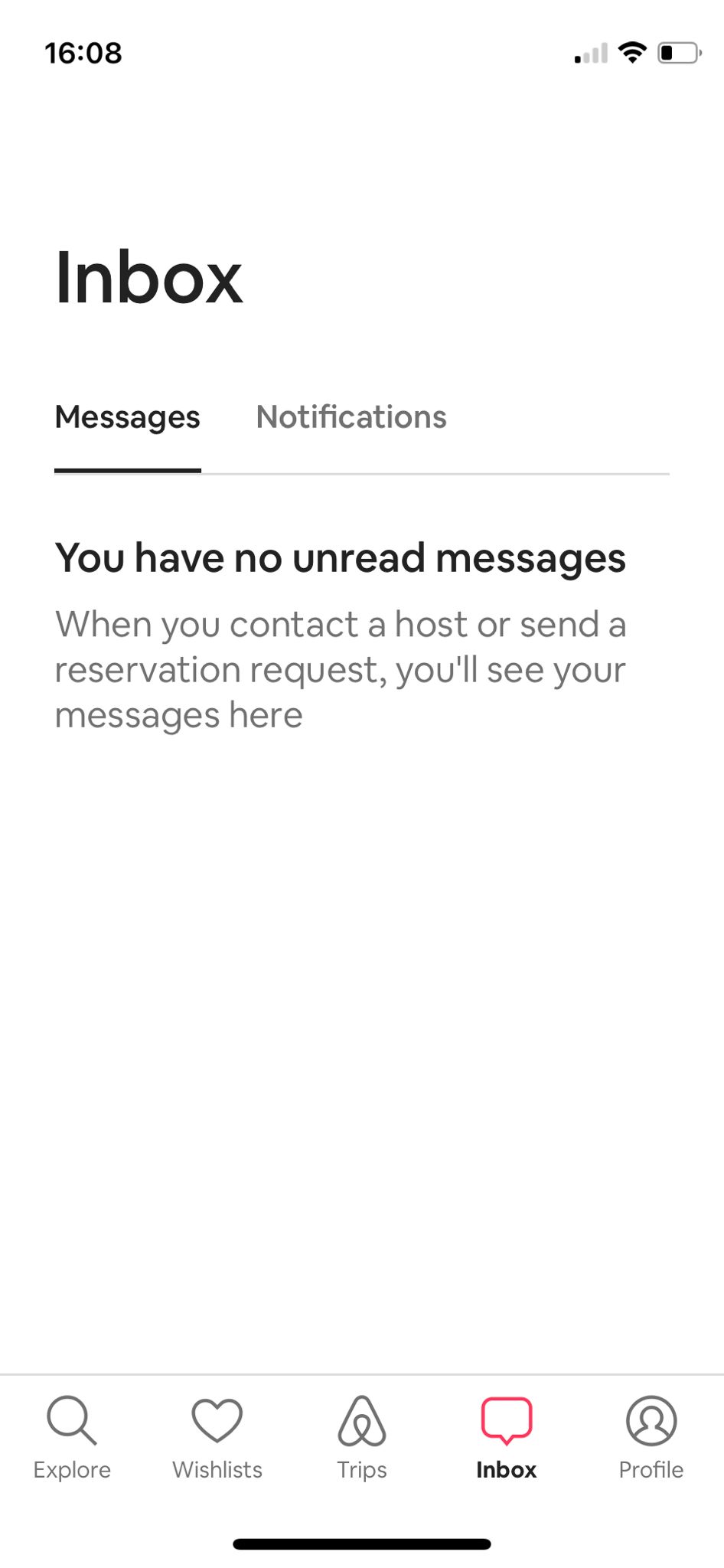This screenshot has height=1568, width=724.
Task: Select the Messages tab
Action: [127, 417]
